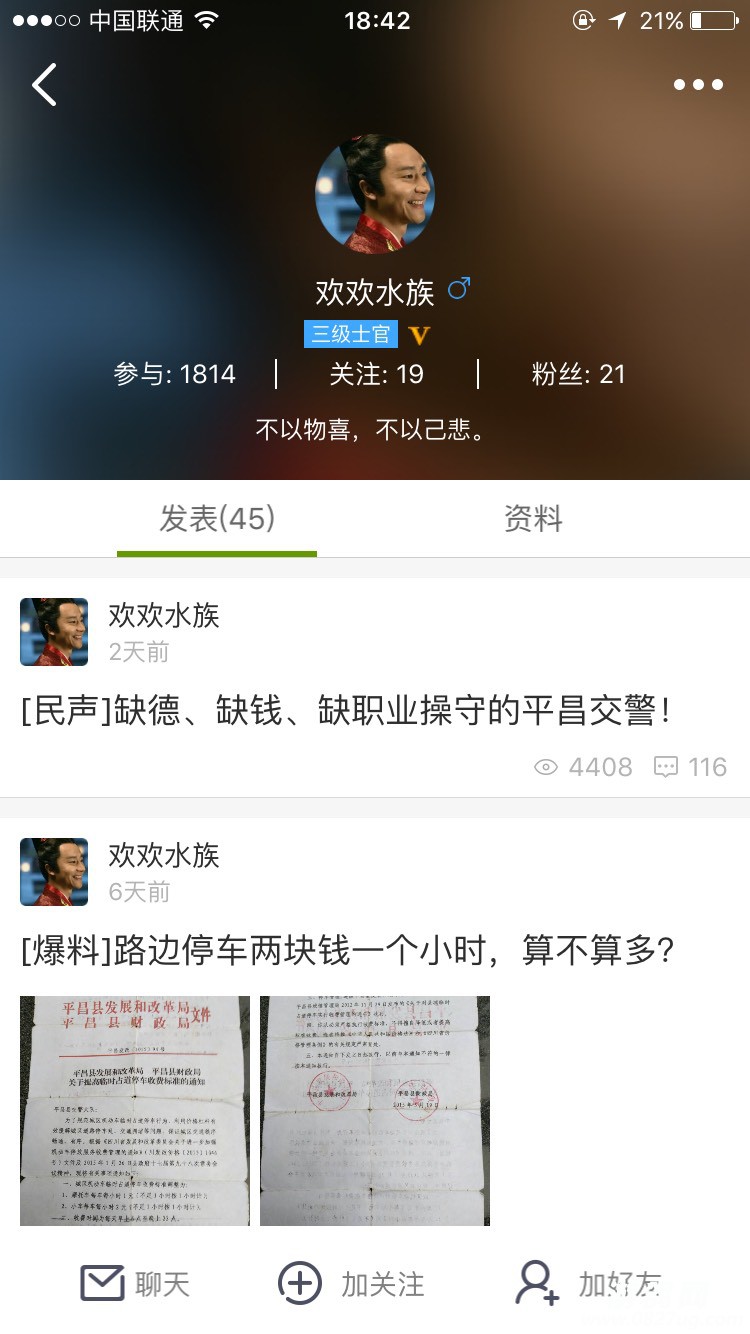Follow this user with 加关注
Image resolution: width=750 pixels, height=1334 pixels.
[x=351, y=1284]
